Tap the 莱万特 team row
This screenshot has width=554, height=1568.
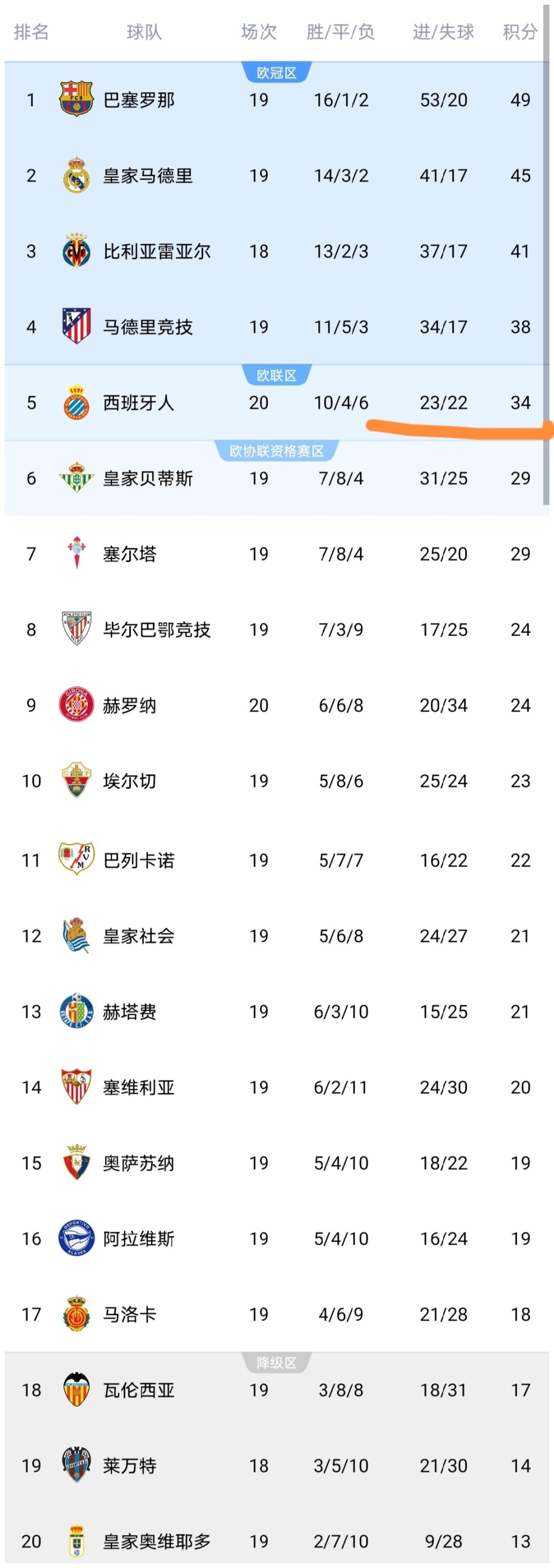[x=129, y=1466]
